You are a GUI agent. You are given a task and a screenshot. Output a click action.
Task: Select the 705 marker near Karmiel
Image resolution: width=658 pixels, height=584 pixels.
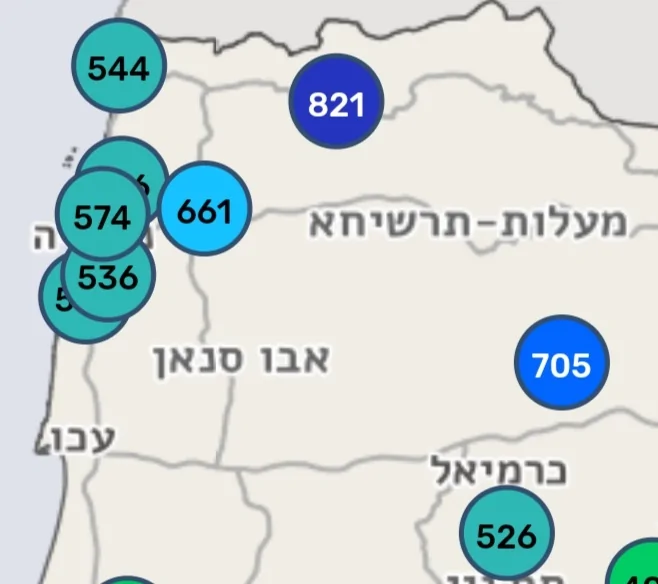click(x=561, y=364)
